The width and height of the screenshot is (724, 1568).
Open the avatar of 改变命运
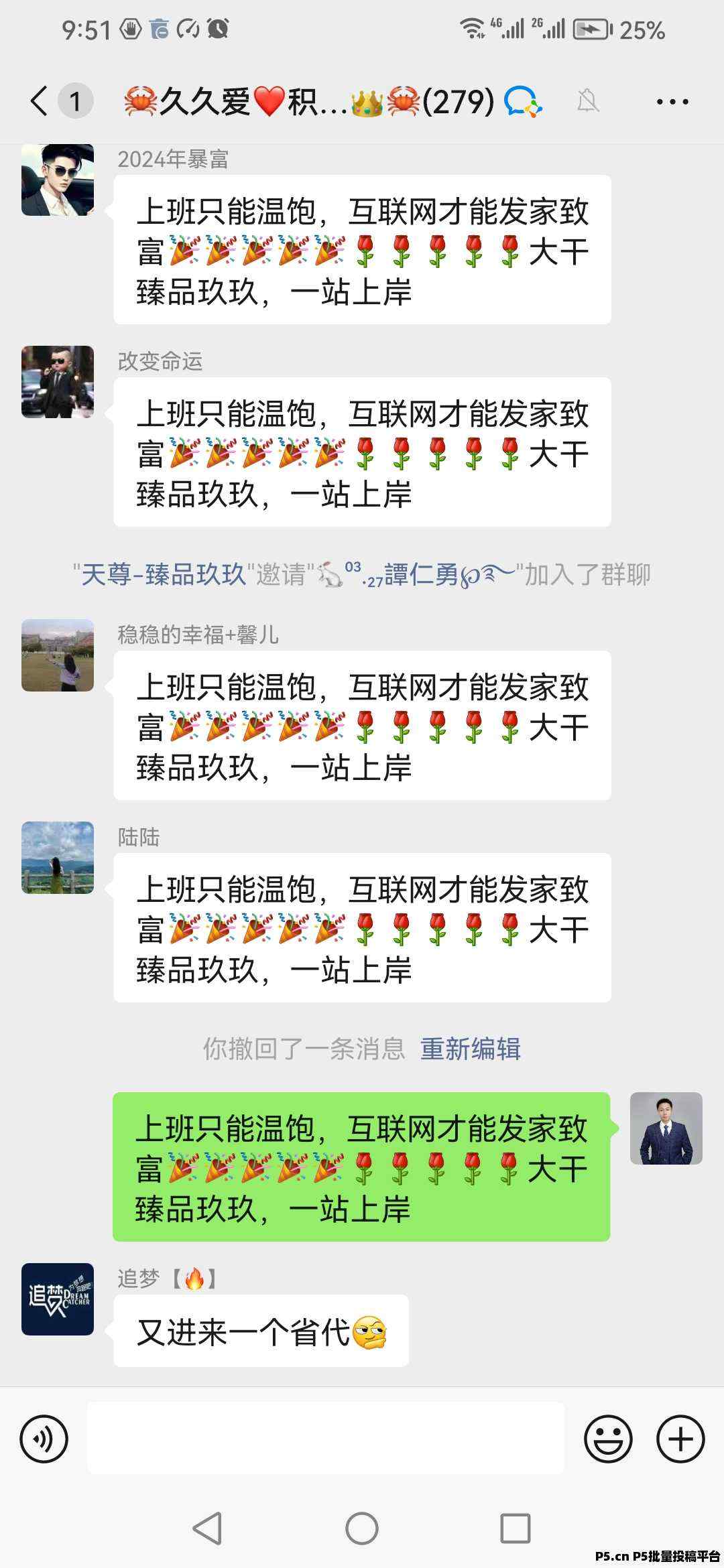coord(58,382)
